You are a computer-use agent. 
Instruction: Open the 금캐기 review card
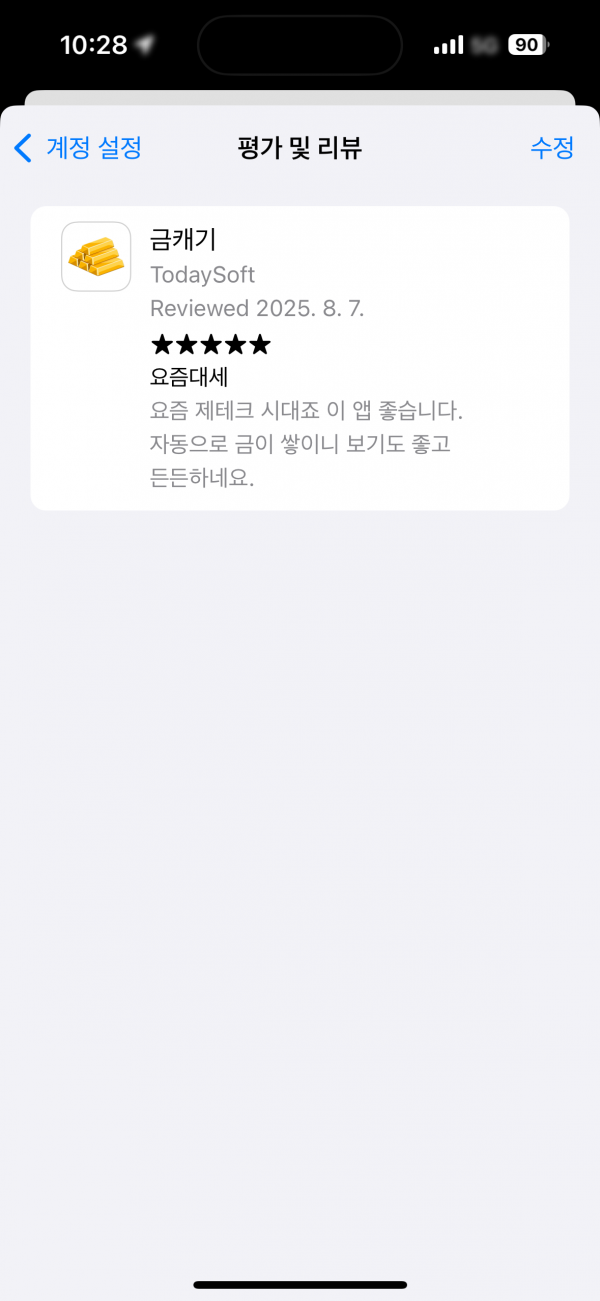(x=300, y=358)
